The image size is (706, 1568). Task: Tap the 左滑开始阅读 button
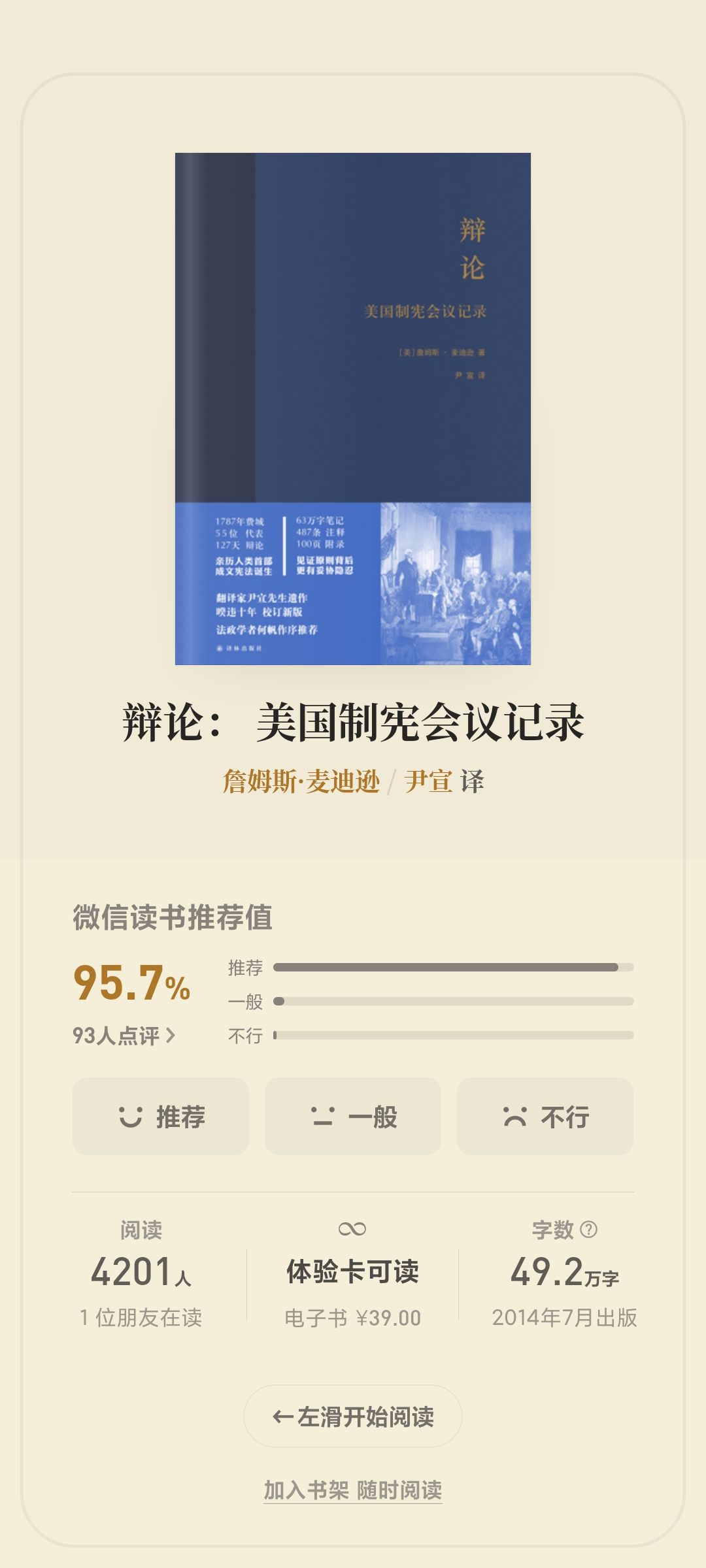(353, 1416)
